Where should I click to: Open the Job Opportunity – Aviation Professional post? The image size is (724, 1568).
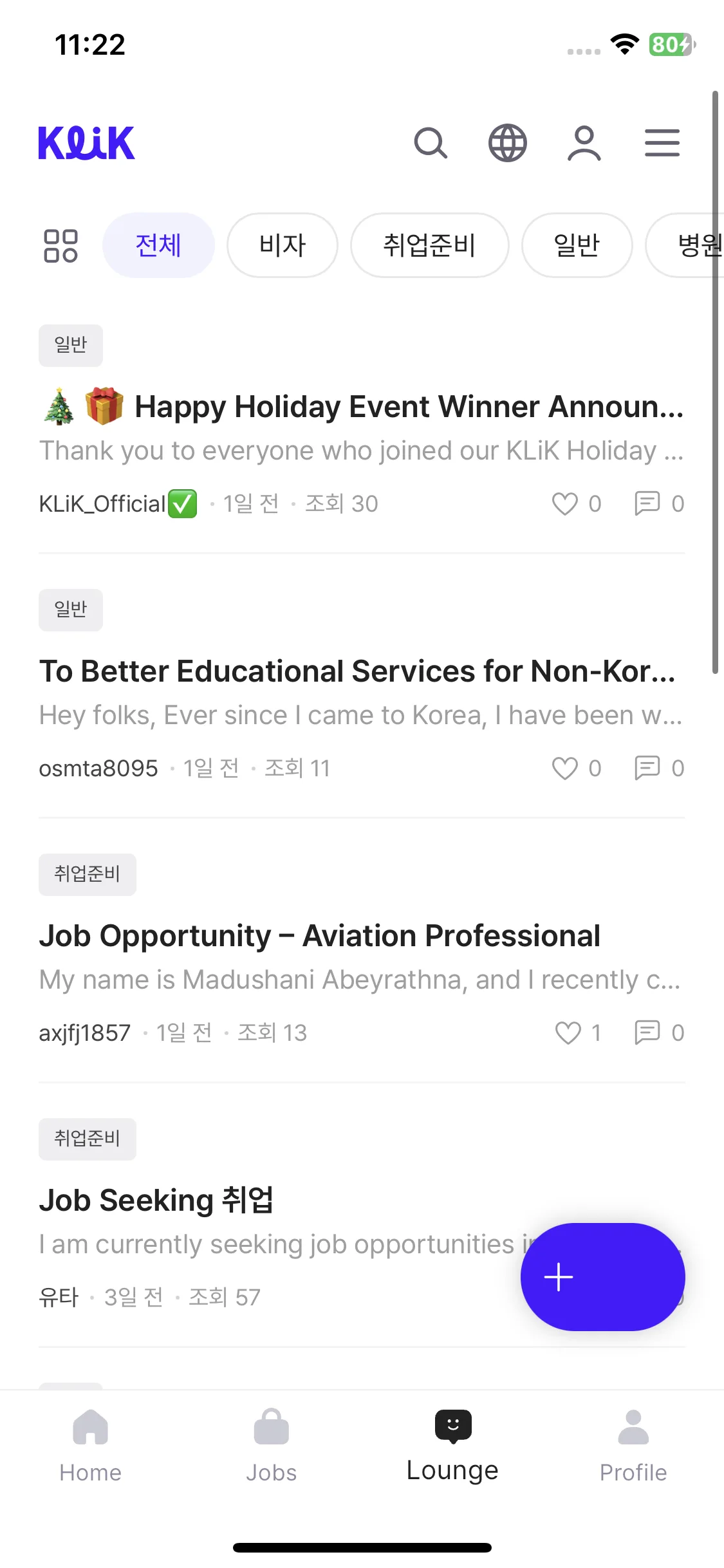tap(320, 936)
